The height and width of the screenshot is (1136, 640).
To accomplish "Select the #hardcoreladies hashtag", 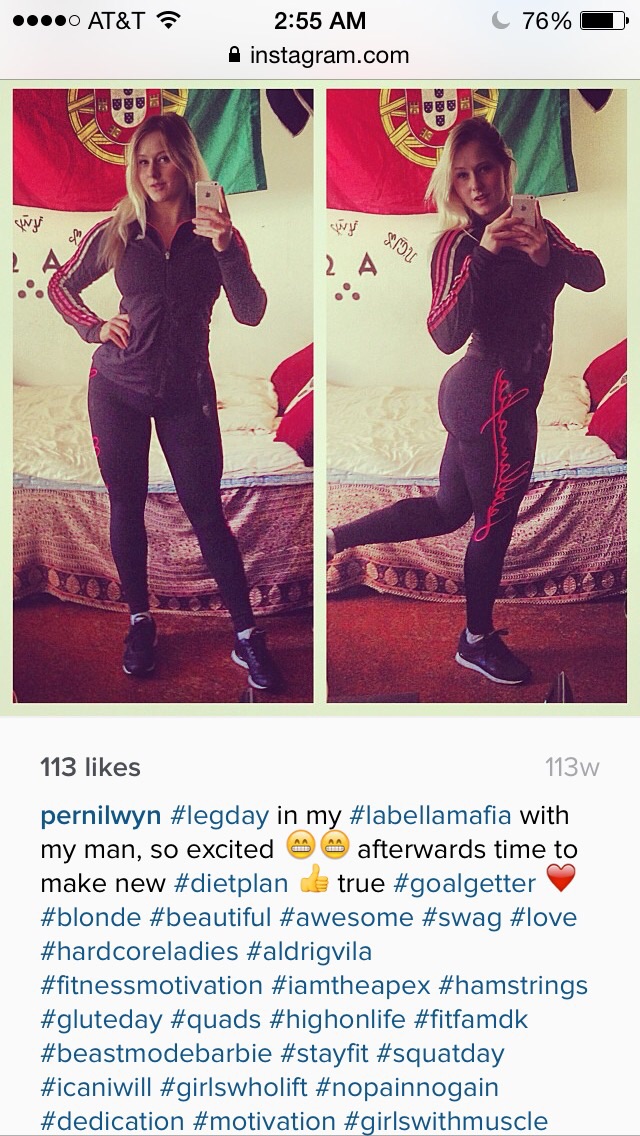I will (138, 952).
